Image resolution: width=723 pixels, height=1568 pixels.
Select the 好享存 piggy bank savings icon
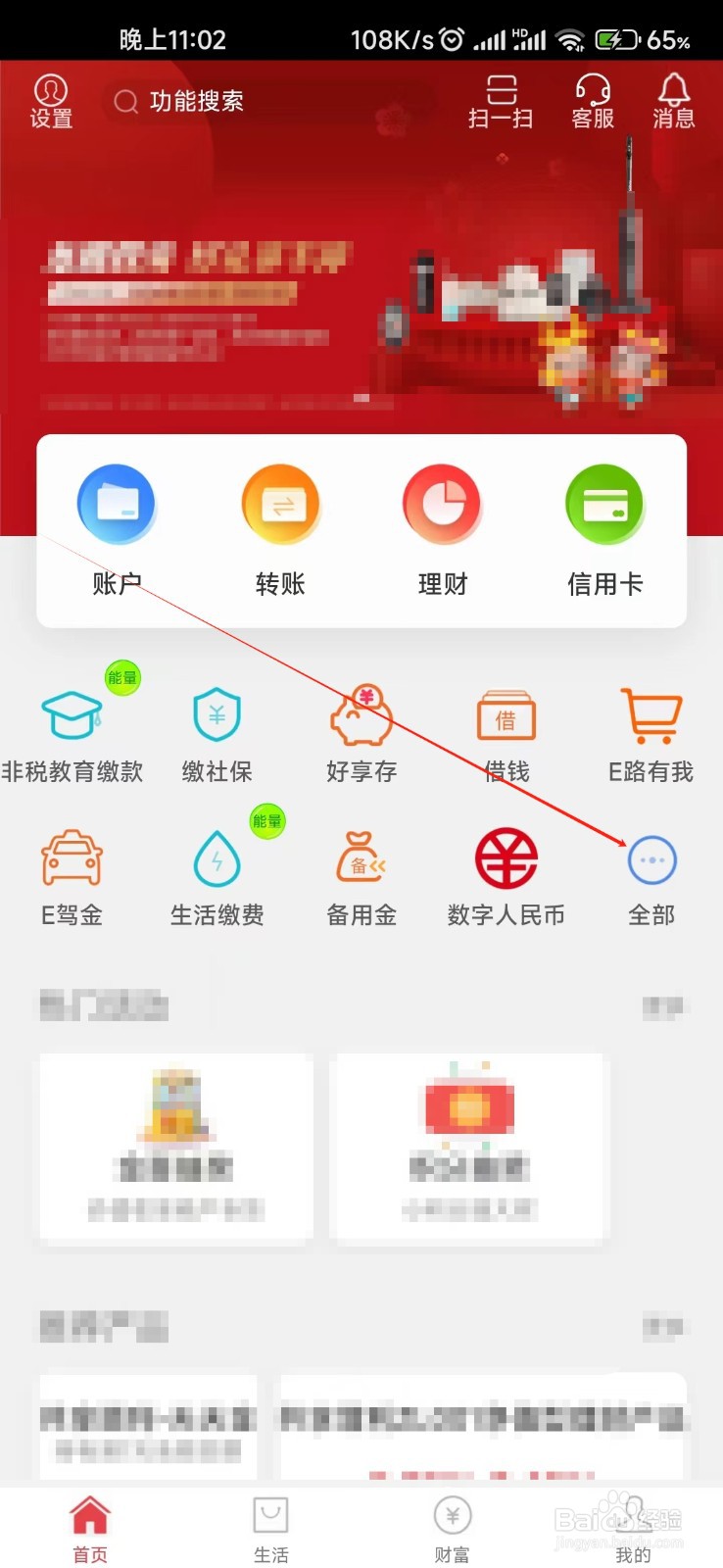click(361, 716)
